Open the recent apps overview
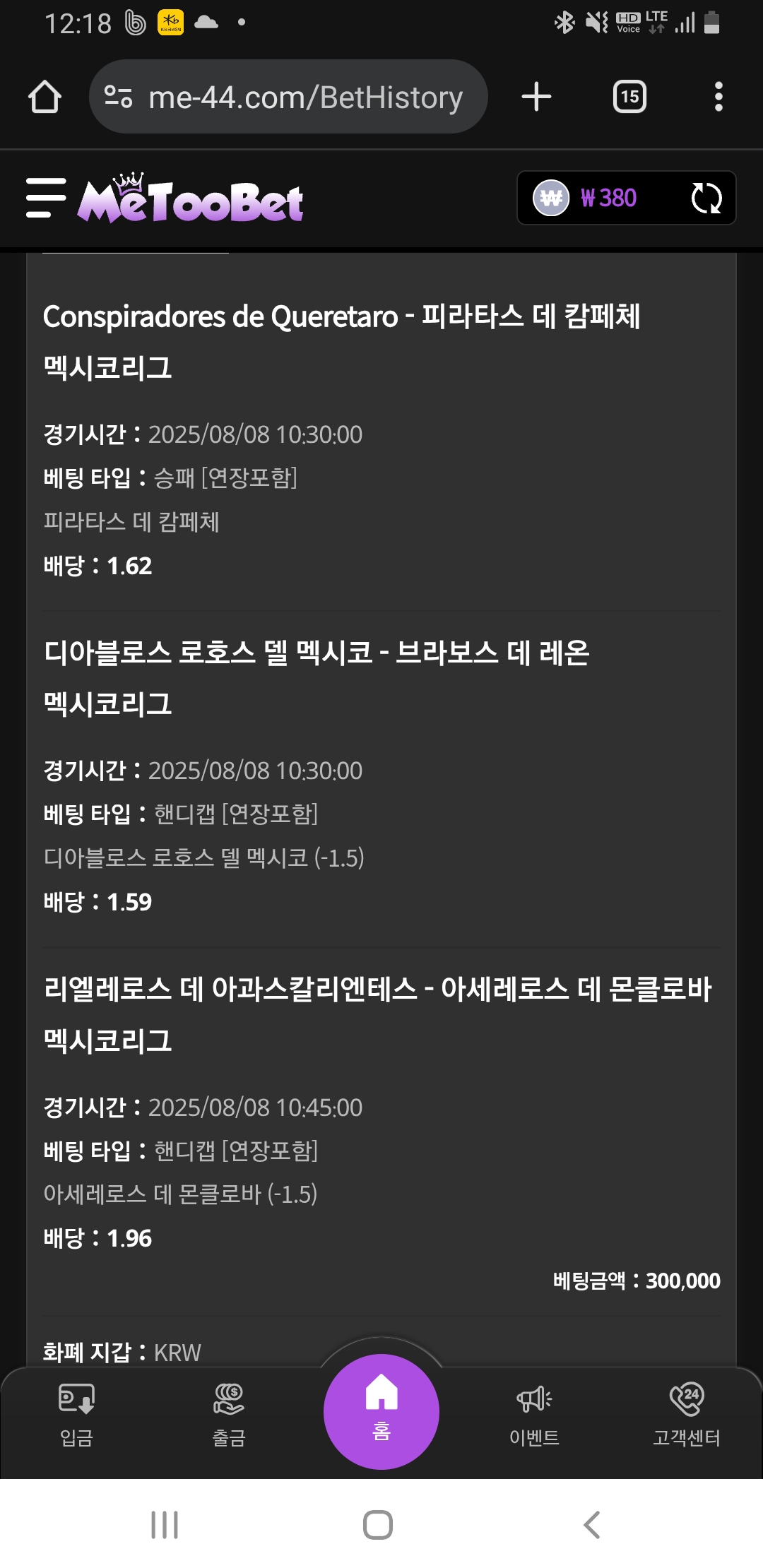The height and width of the screenshot is (1568, 763). coord(165,1524)
